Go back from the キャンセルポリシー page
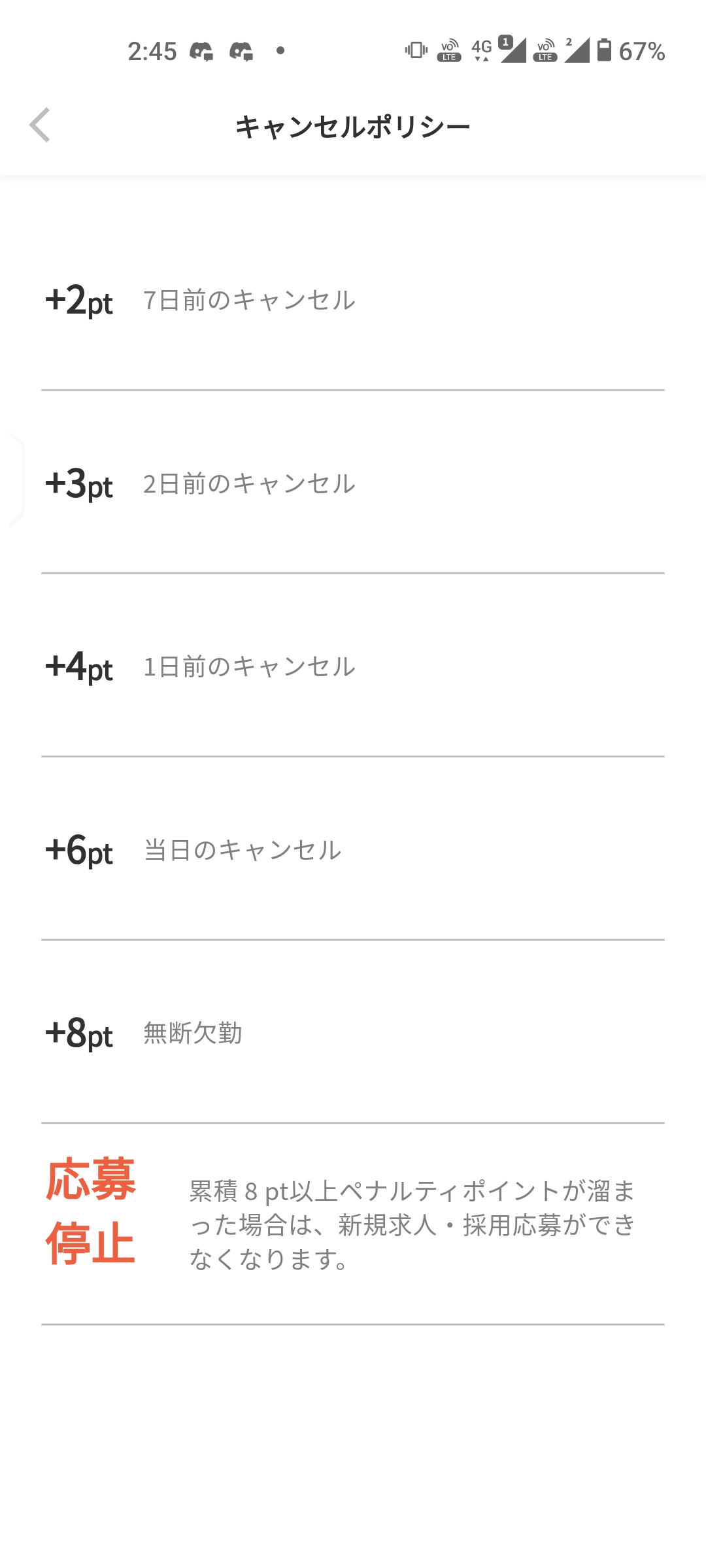The width and height of the screenshot is (706, 1568). point(40,125)
